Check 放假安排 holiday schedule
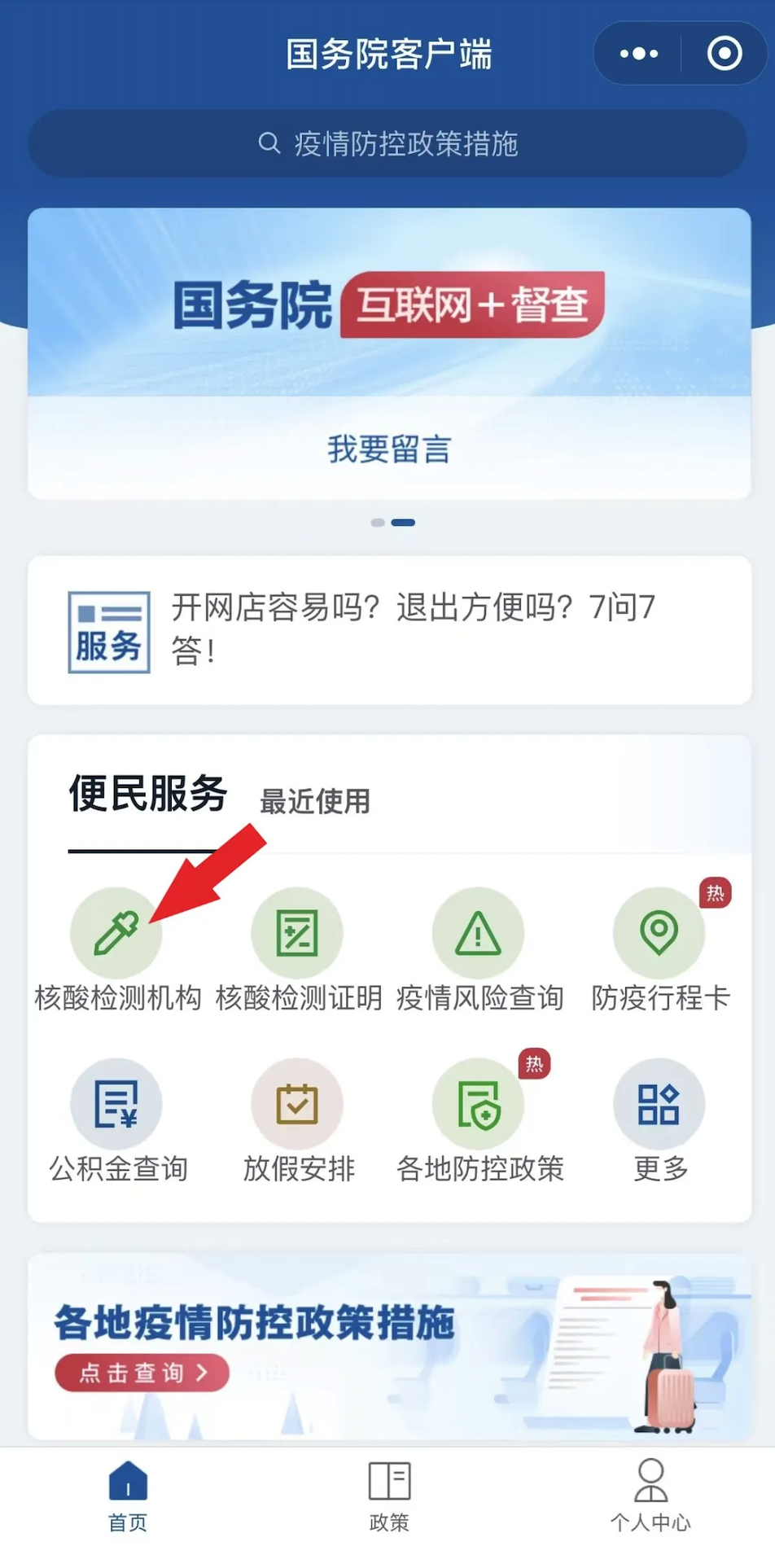The image size is (775, 1568). (298, 1121)
